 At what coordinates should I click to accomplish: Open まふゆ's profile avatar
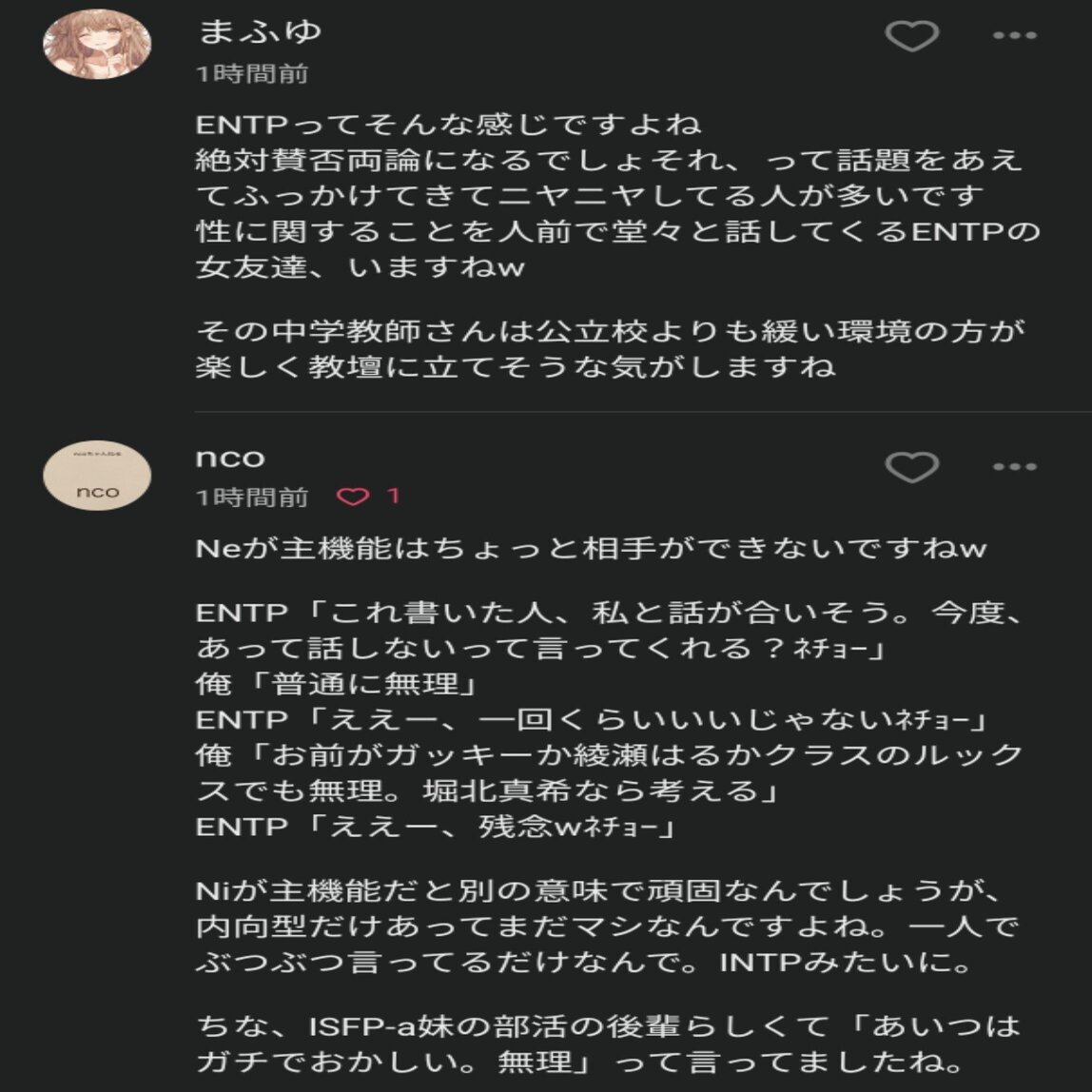coord(97,45)
